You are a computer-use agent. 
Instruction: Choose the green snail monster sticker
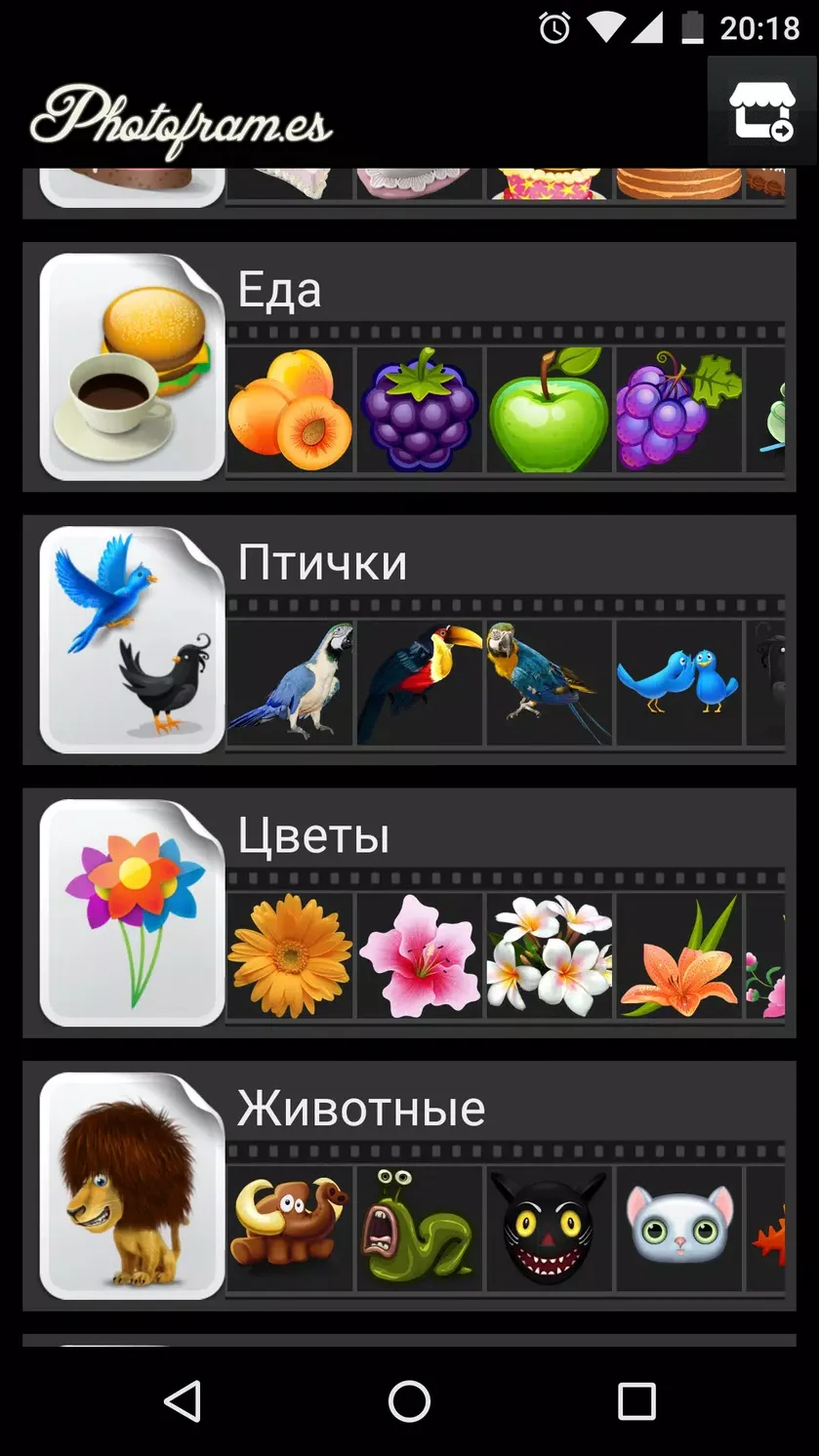pyautogui.click(x=420, y=1230)
